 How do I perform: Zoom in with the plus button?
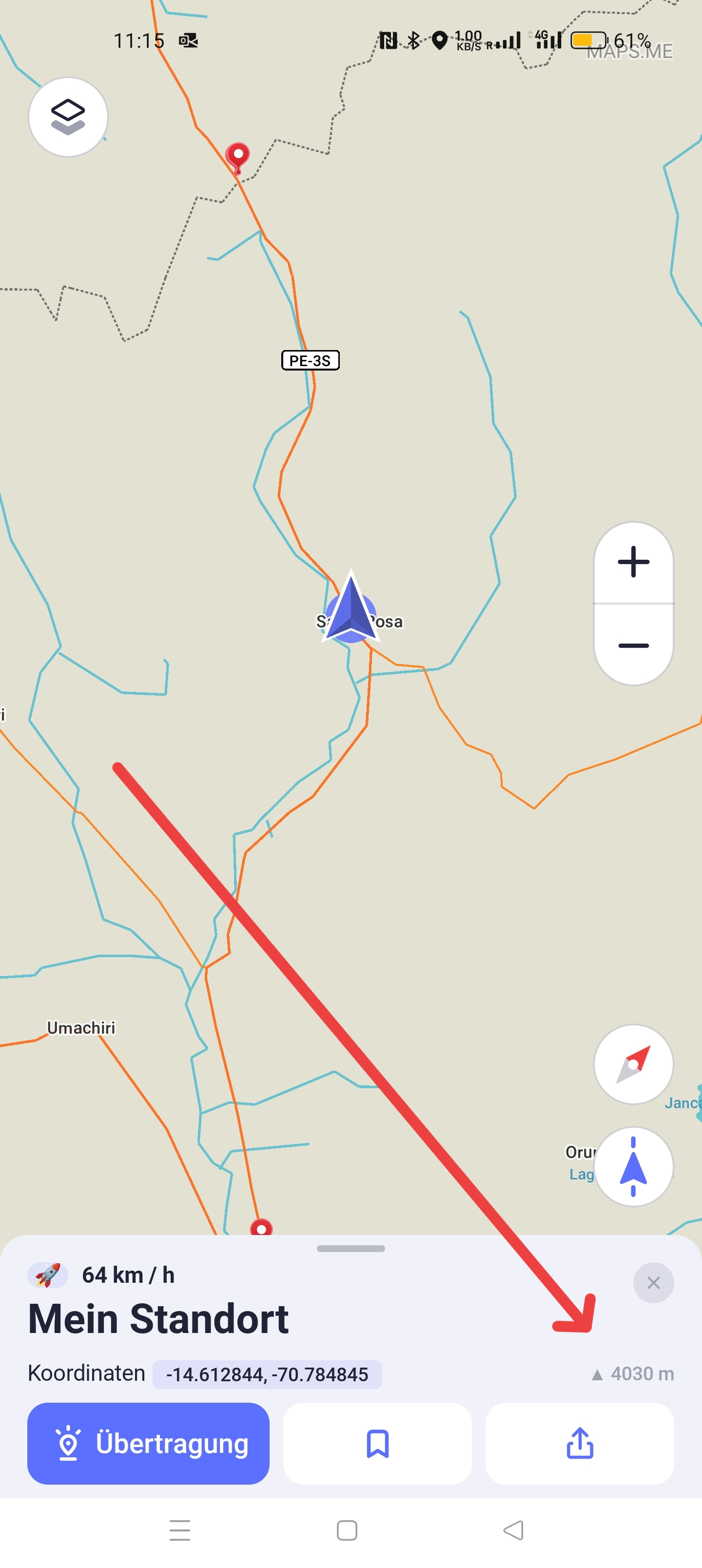pyautogui.click(x=633, y=562)
